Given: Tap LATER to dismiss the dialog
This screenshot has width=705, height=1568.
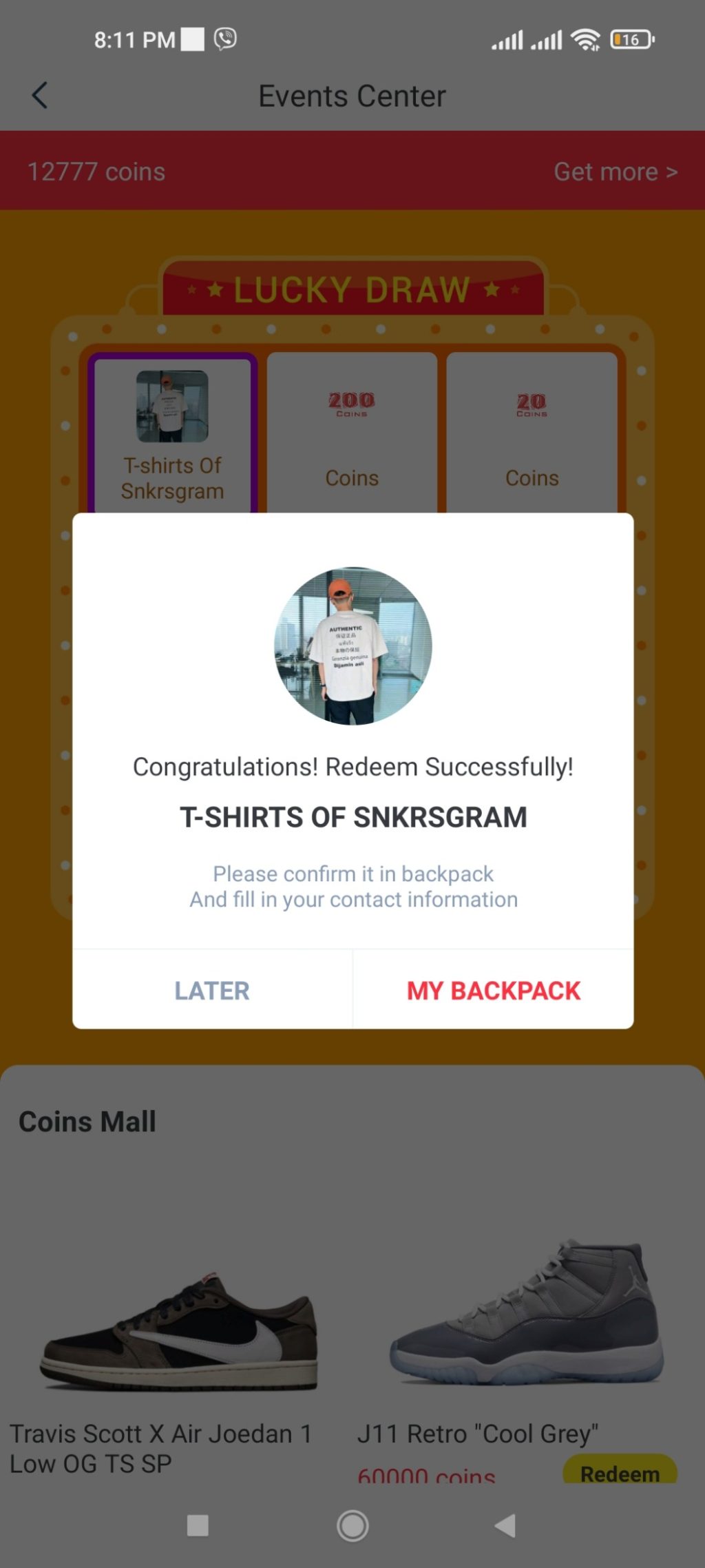Looking at the screenshot, I should coord(212,990).
